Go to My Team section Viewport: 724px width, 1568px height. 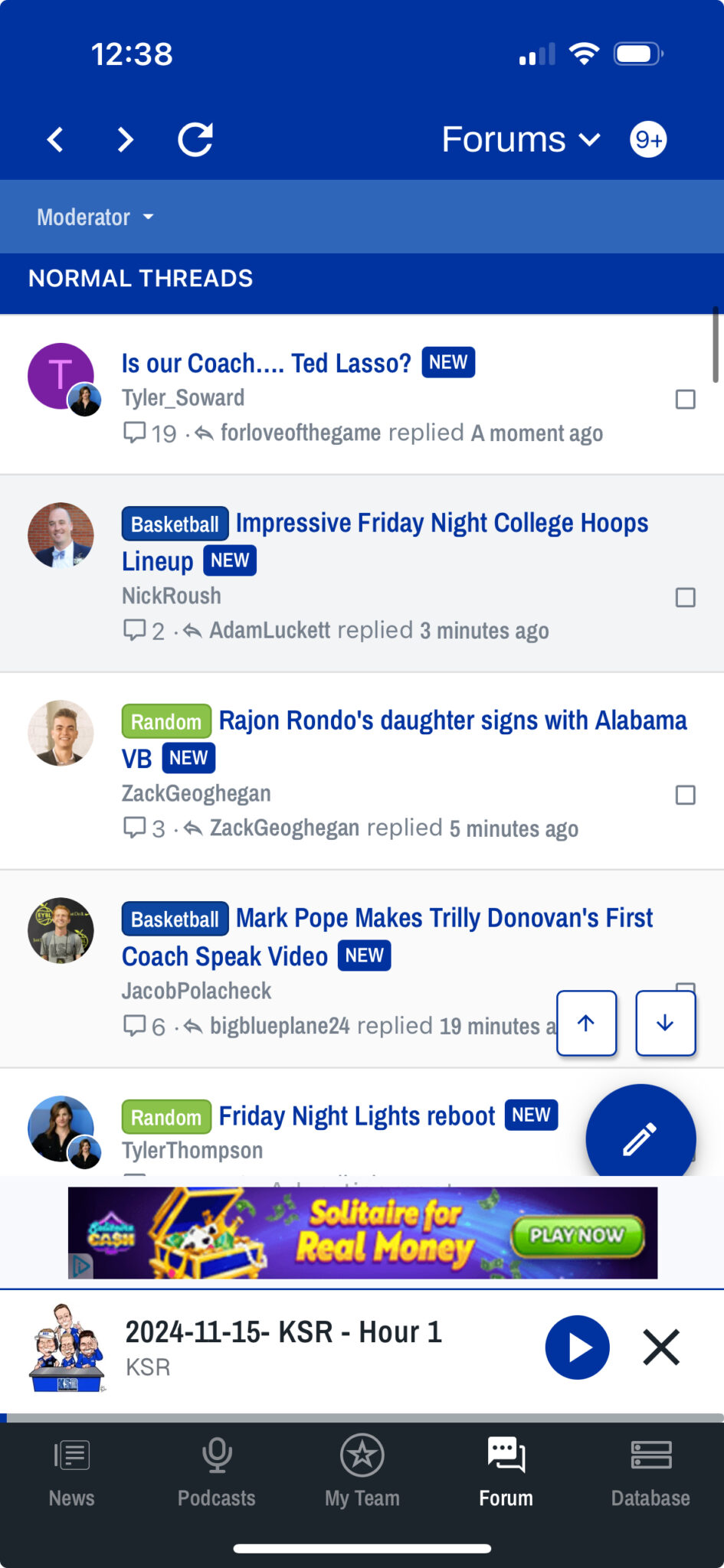[x=362, y=1470]
